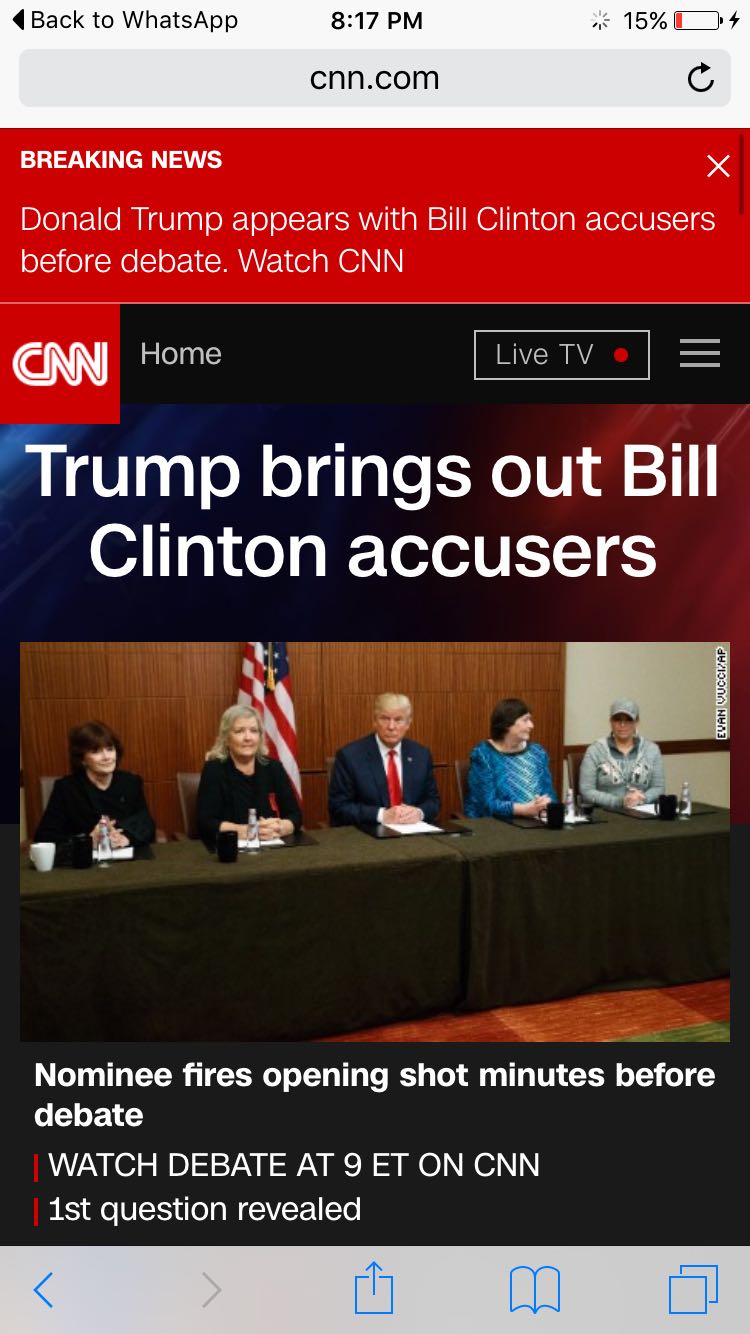
Task: Open the Breaking News story about Trump
Action: tap(367, 240)
